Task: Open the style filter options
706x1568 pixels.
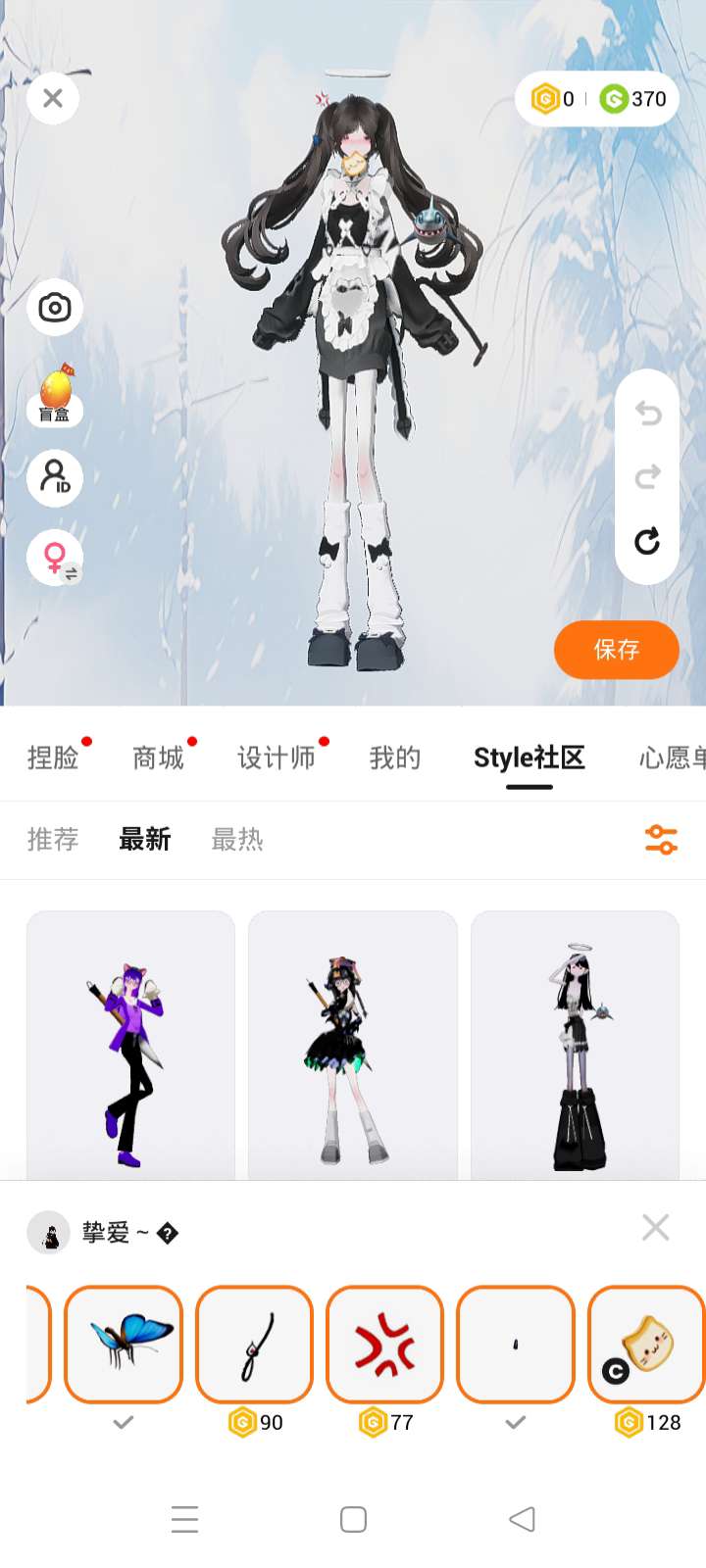Action: point(661,840)
